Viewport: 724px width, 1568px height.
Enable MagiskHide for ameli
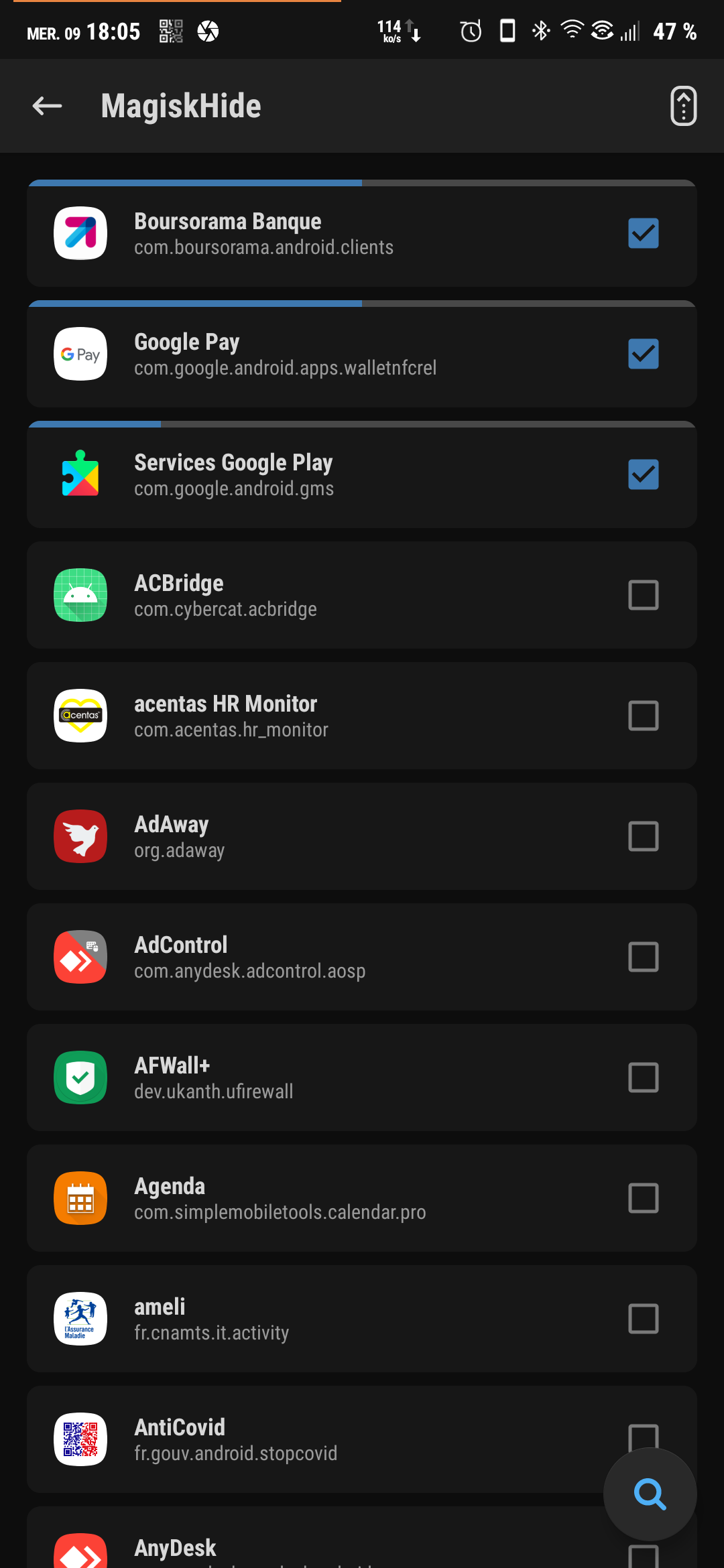[x=643, y=1319]
